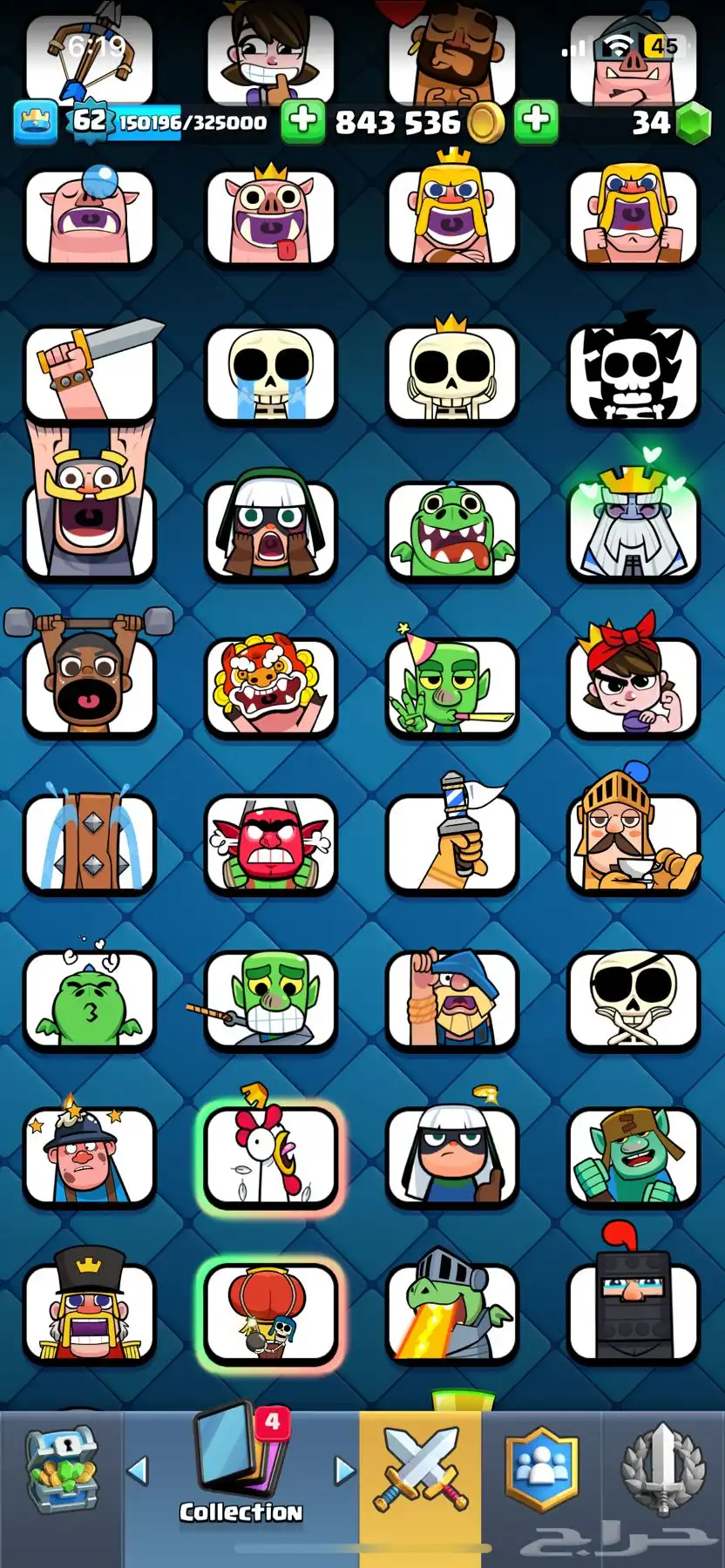
Task: Tap the green plus beside the gold count
Action: [536, 121]
